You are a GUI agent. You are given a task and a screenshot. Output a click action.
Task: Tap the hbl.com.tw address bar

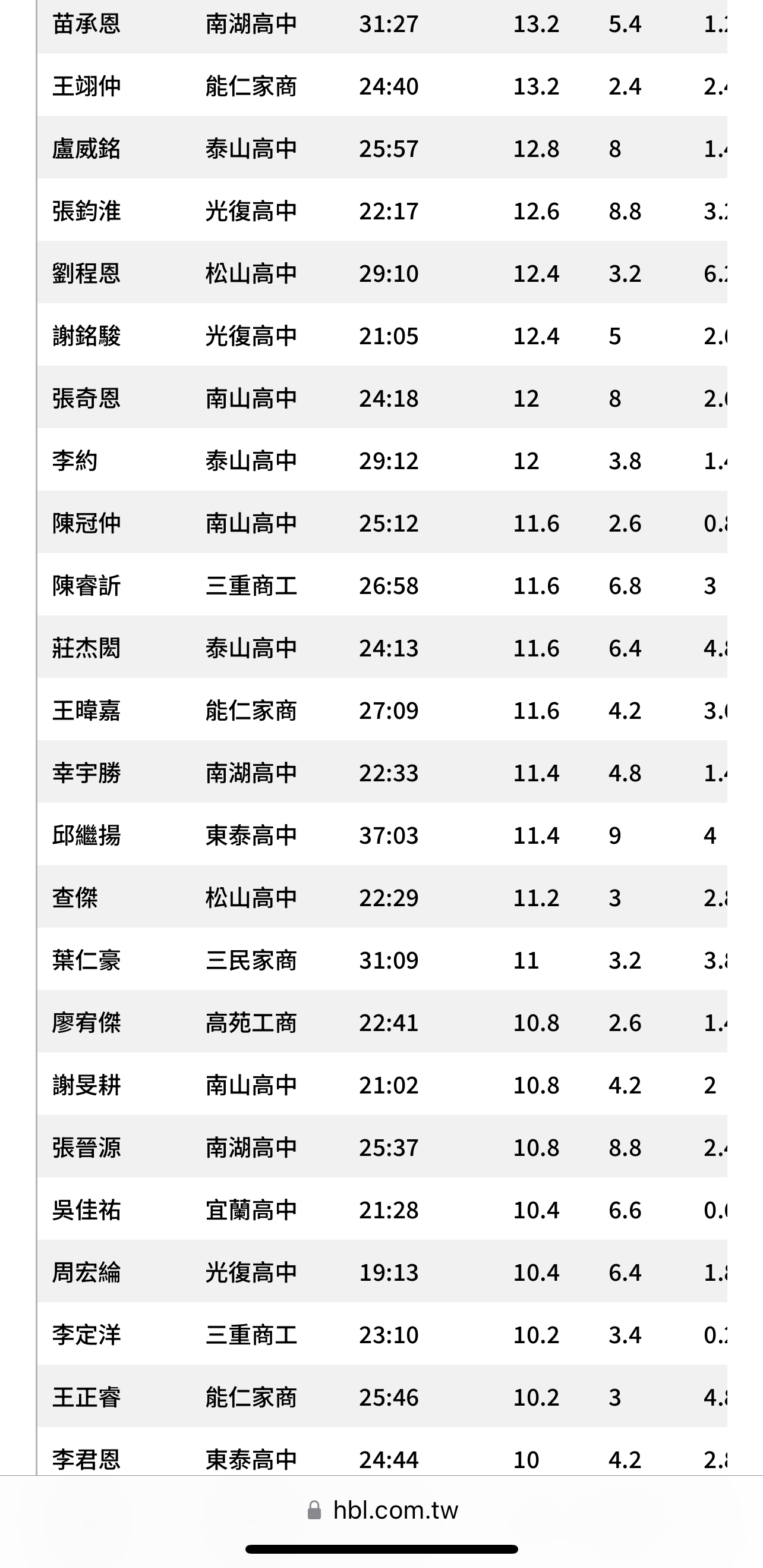pos(383,1510)
